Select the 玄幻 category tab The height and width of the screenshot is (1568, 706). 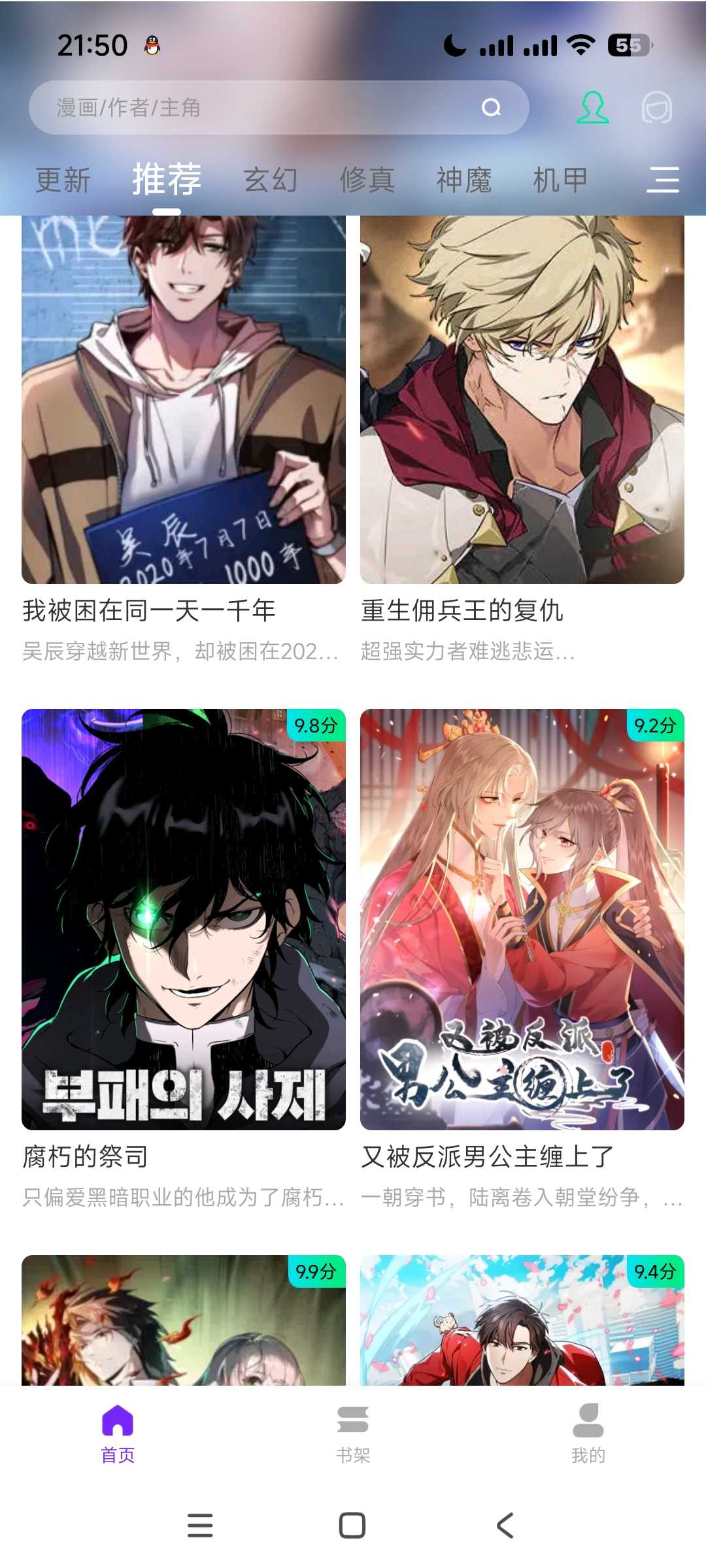(271, 180)
